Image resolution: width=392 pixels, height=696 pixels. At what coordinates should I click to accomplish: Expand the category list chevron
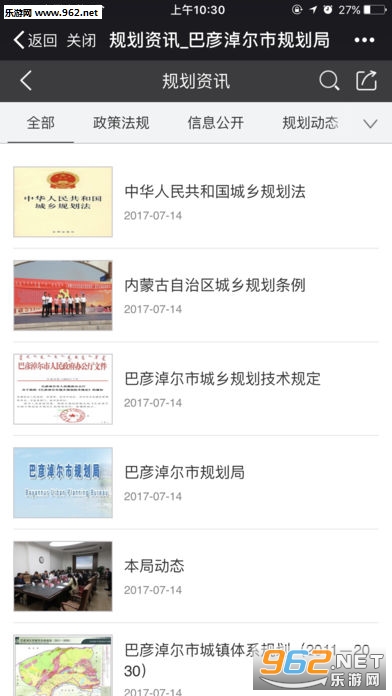370,123
